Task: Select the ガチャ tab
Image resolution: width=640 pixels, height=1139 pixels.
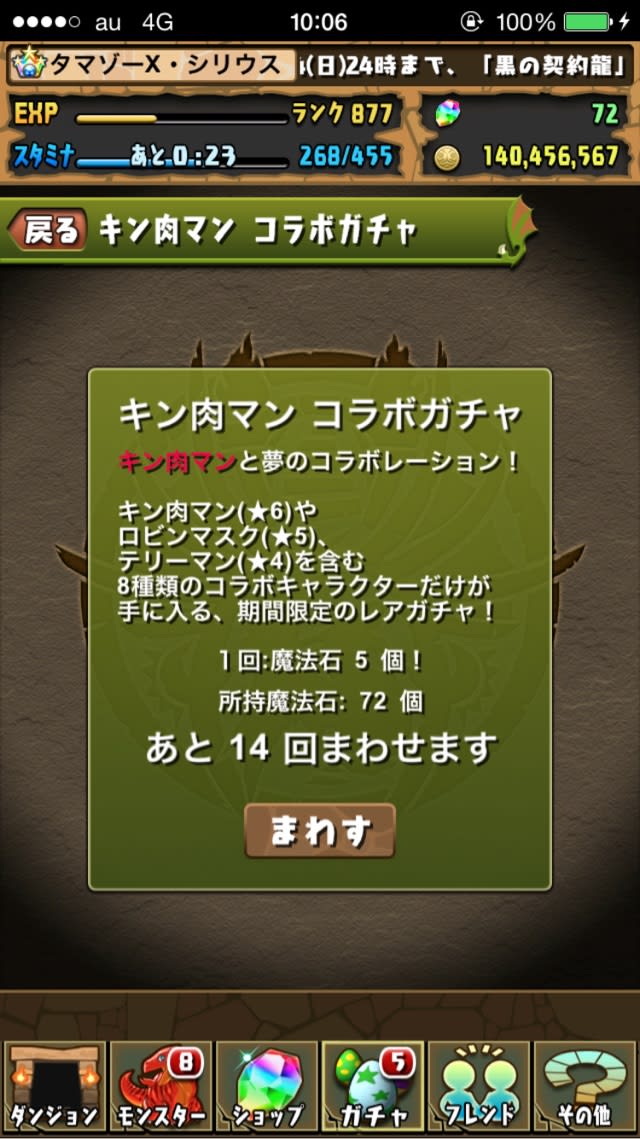Action: [x=373, y=1086]
